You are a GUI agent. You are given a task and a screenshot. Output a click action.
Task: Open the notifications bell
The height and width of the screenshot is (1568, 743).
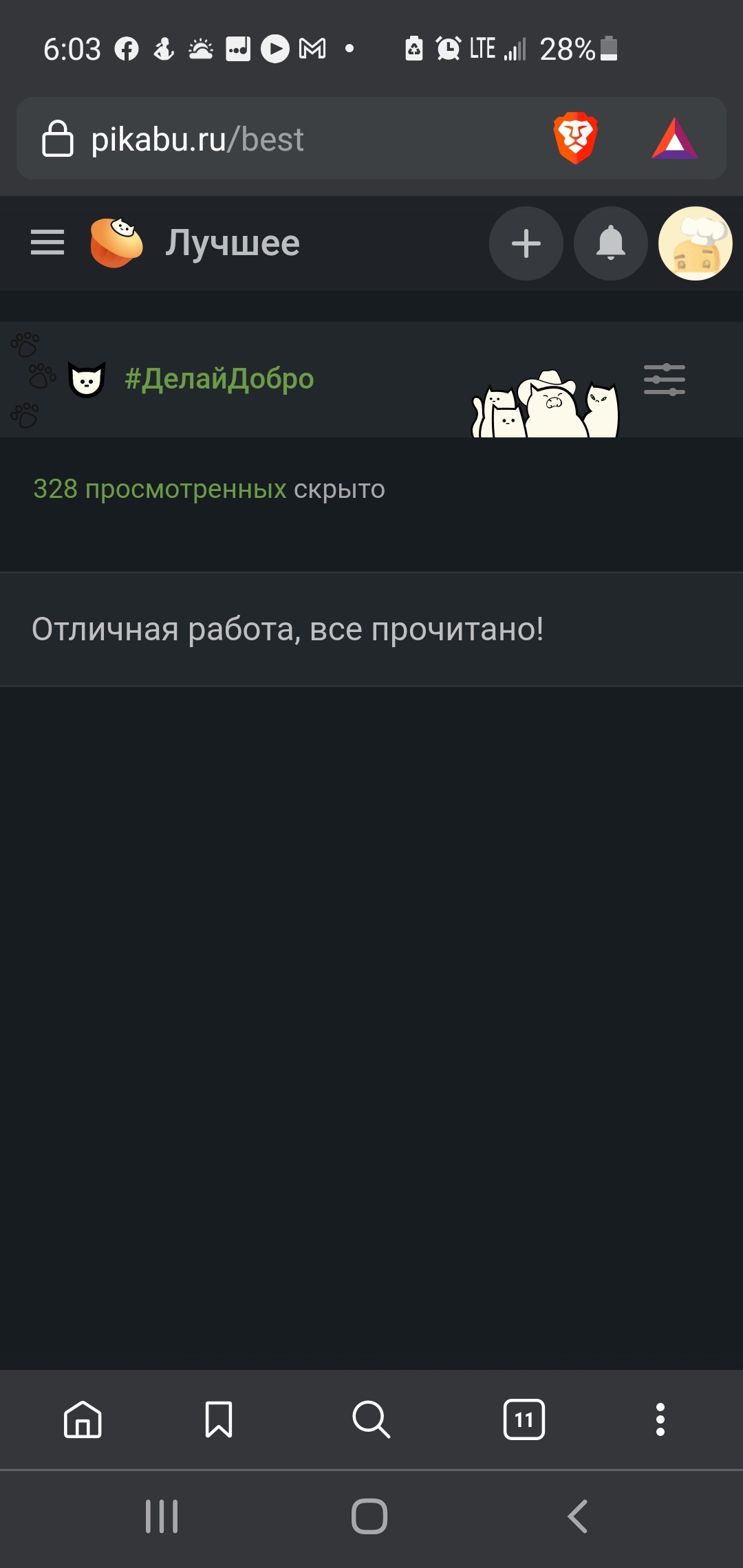point(610,243)
